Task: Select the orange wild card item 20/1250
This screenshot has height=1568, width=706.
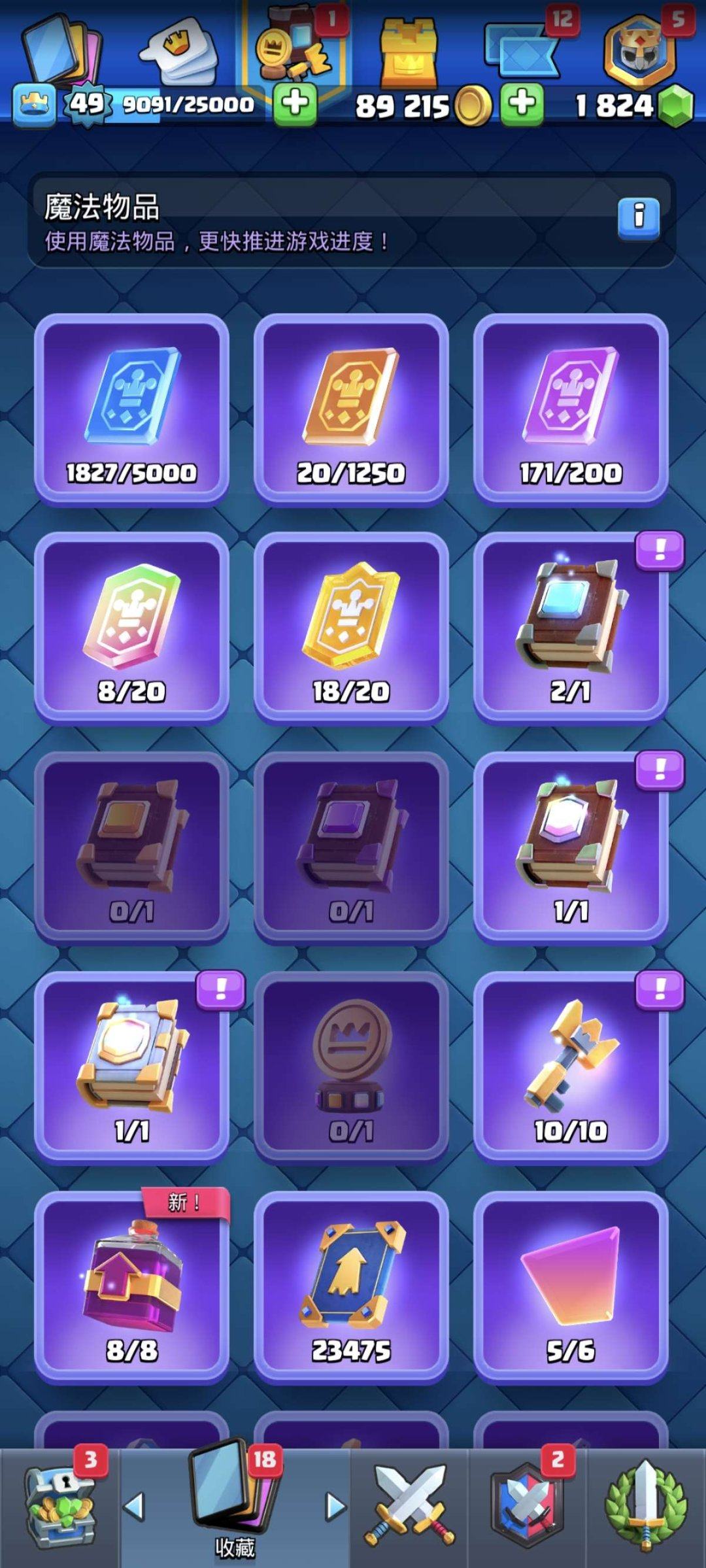Action: coord(351,409)
